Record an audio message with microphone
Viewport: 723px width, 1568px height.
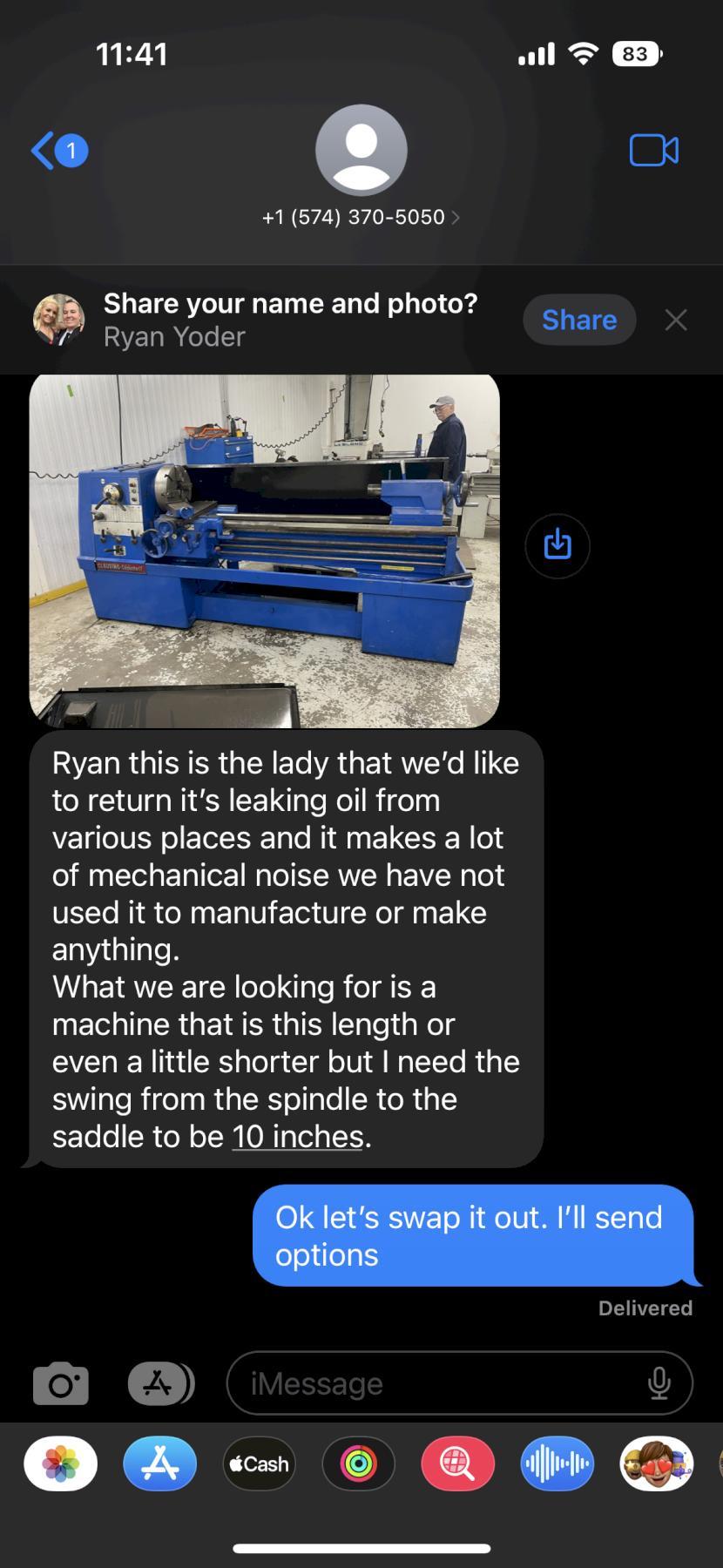coord(659,1383)
